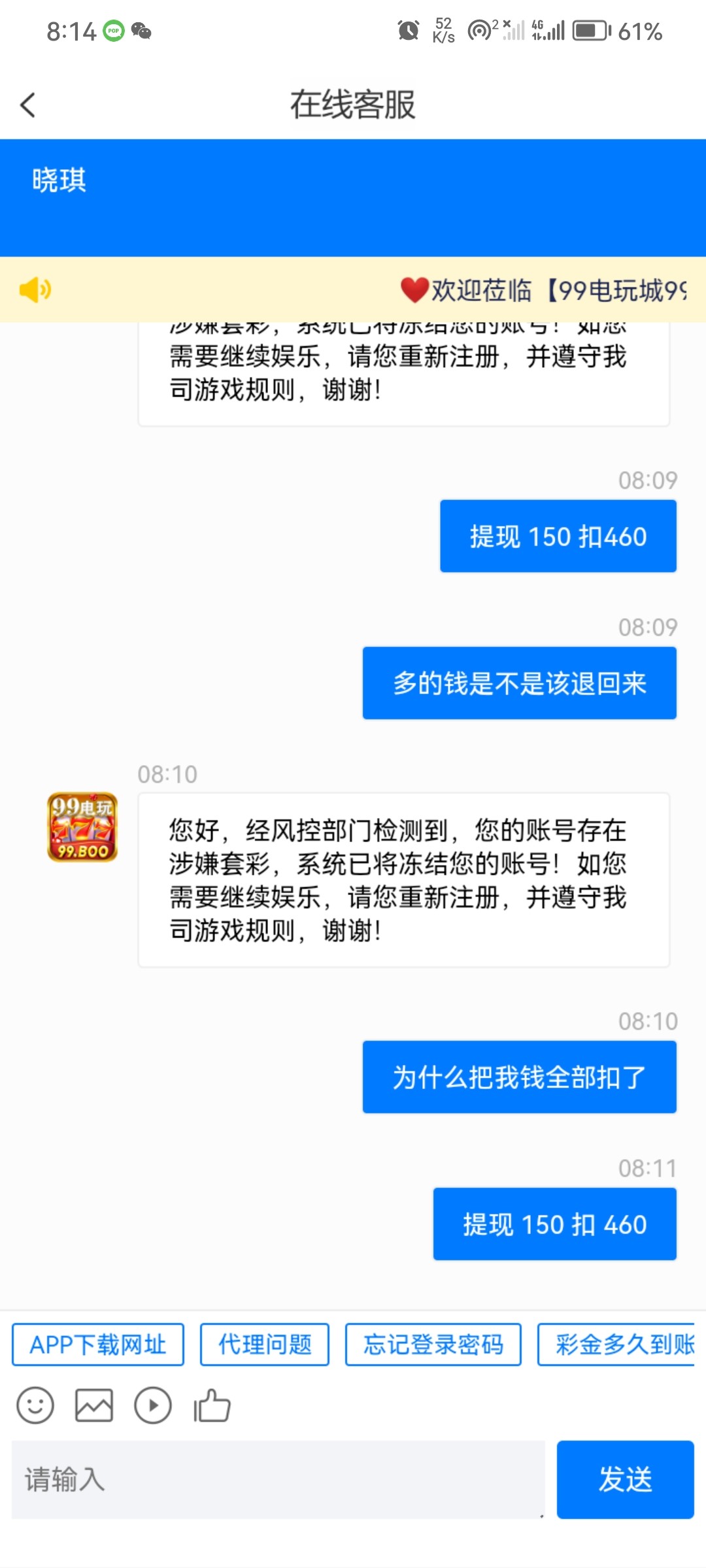Tap the WeChat icon in status bar
The image size is (706, 1568).
tap(139, 30)
